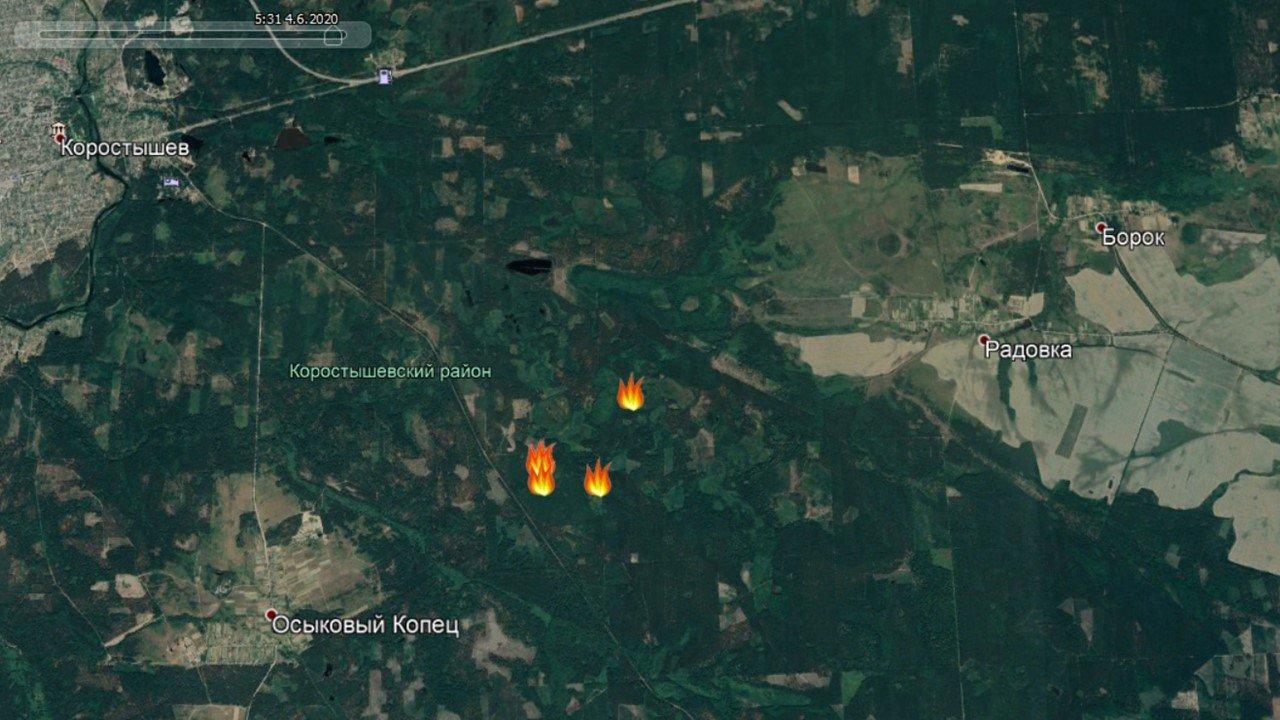This screenshot has height=720, width=1280.
Task: Adjust the time slider handle at 5:31 4.6.2020
Action: [x=333, y=36]
